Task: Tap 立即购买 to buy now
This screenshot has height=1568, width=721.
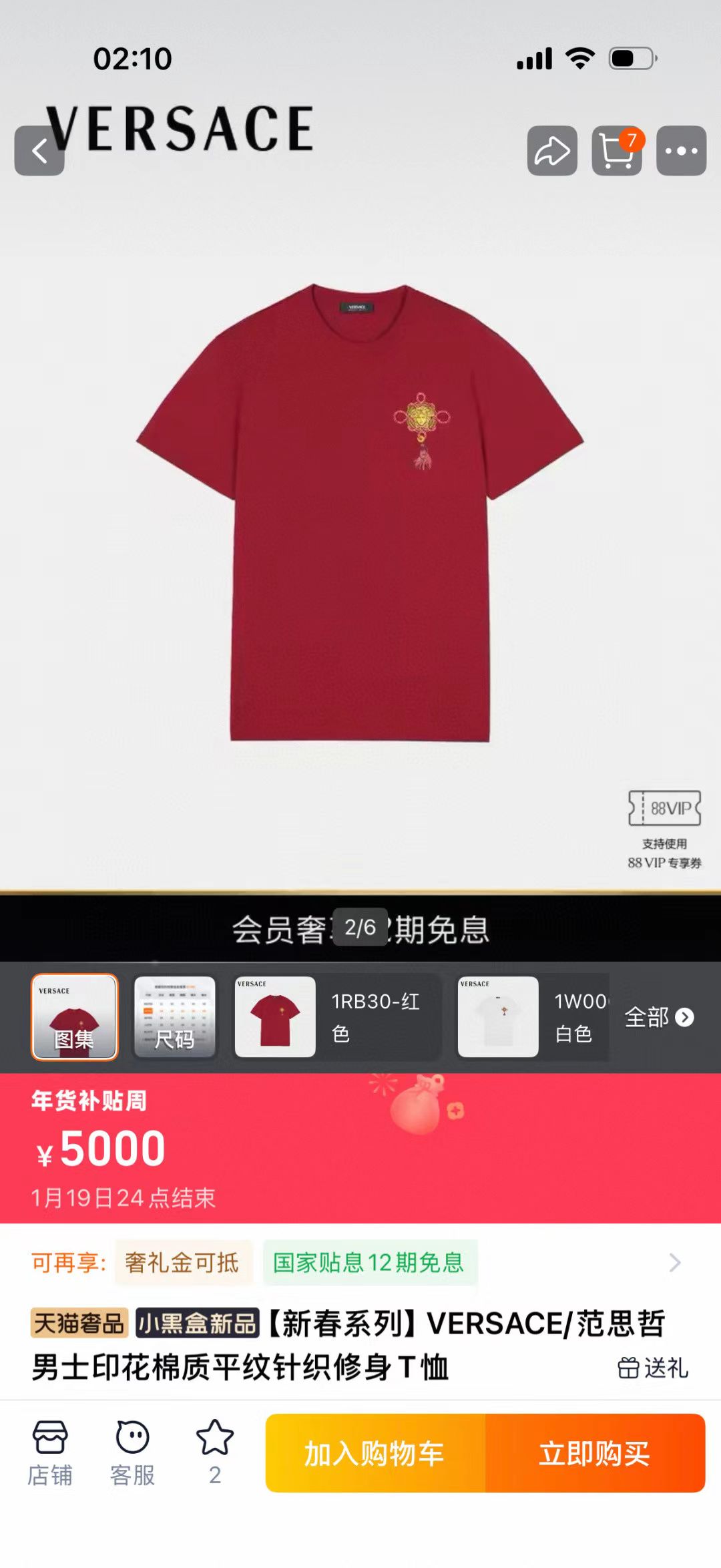Action: pos(595,1453)
